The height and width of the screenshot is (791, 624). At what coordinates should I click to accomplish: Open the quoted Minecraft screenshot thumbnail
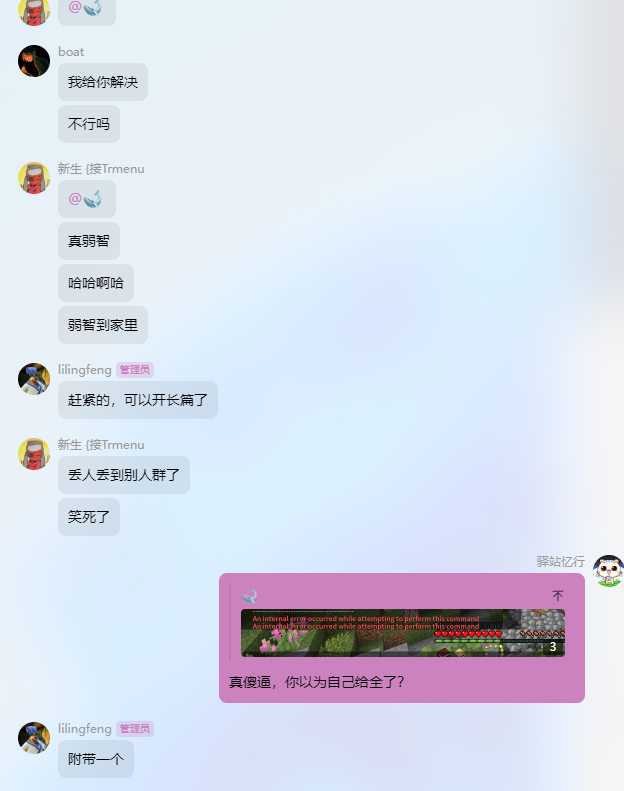click(403, 633)
